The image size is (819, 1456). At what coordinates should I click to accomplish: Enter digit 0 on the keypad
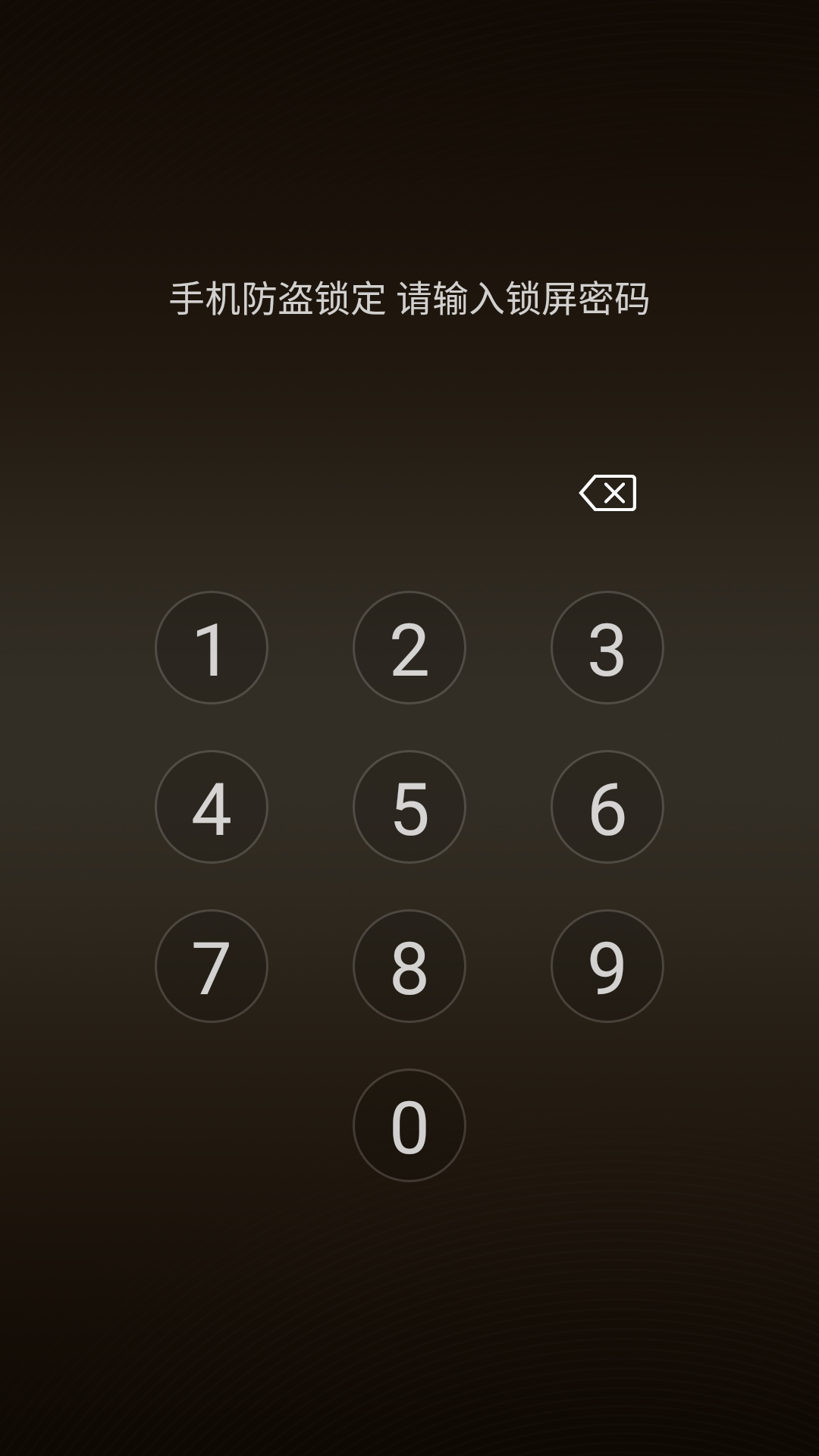point(409,1125)
